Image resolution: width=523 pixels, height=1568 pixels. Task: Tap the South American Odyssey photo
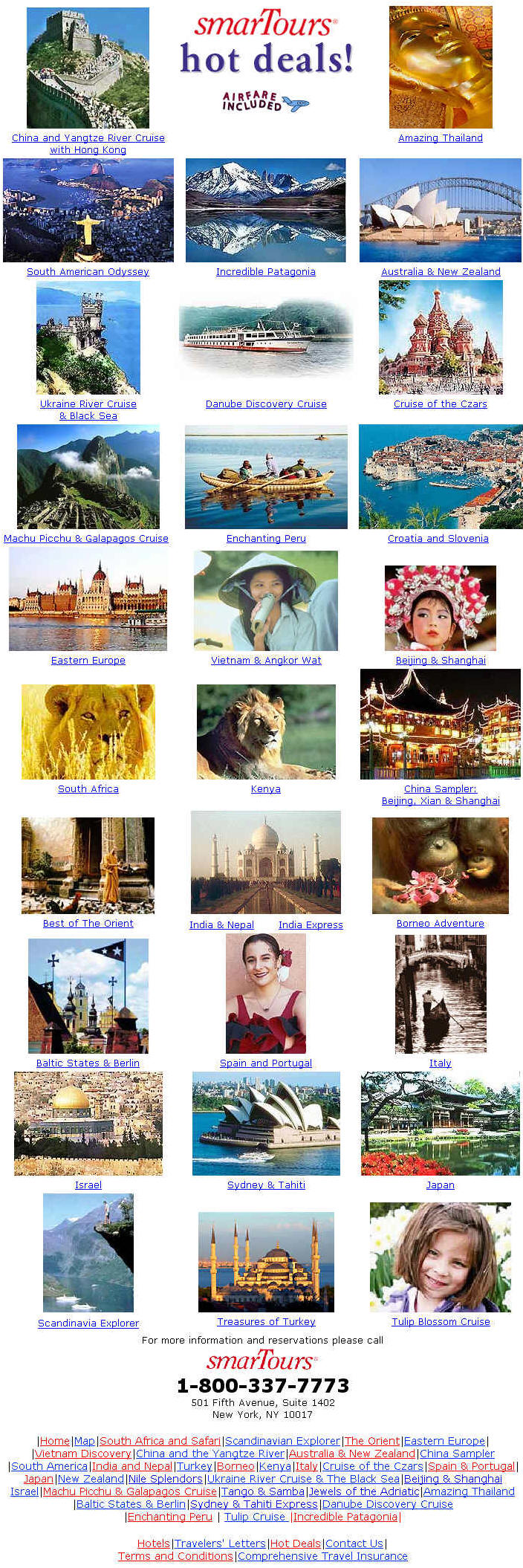pos(88,210)
